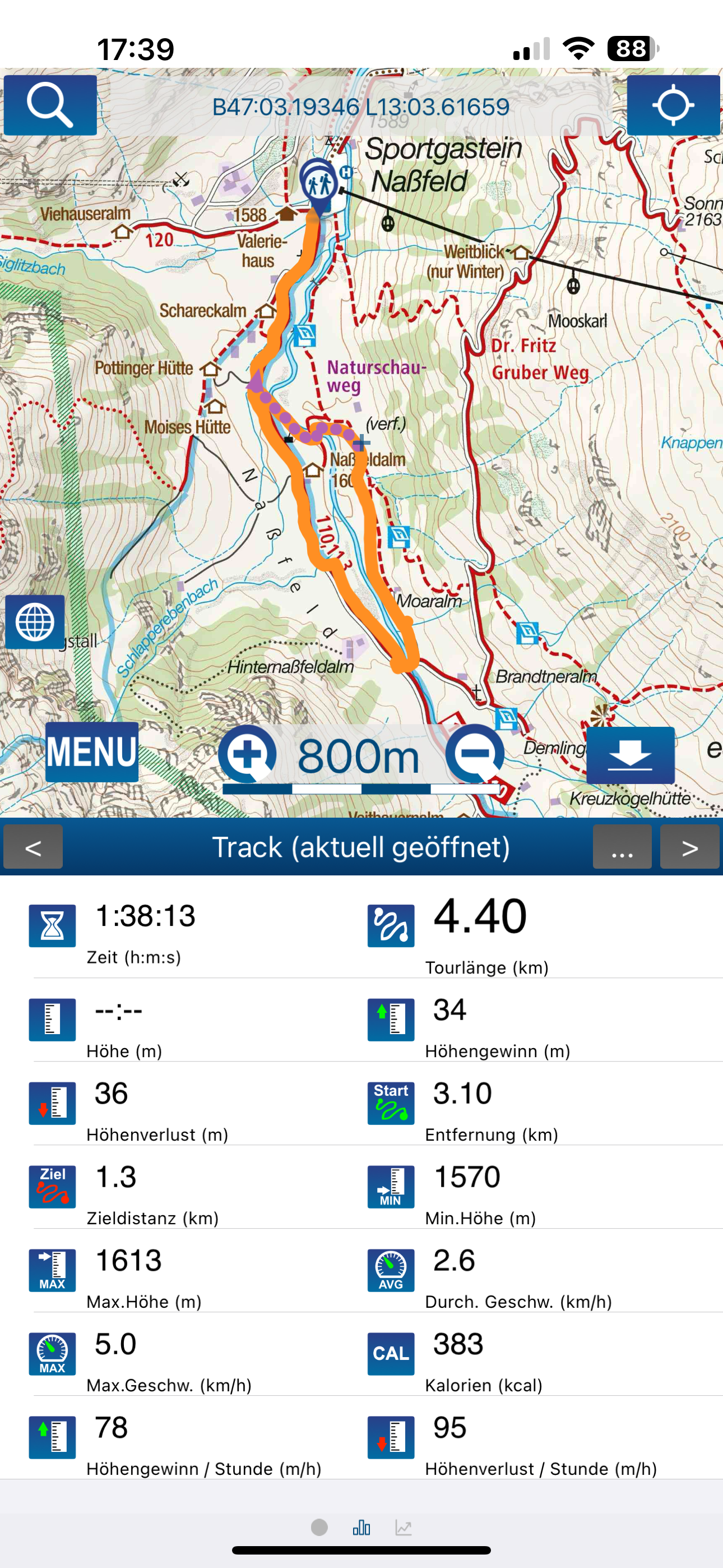The image size is (723, 1568).
Task: Open the globe map layer selector
Action: pyautogui.click(x=35, y=621)
